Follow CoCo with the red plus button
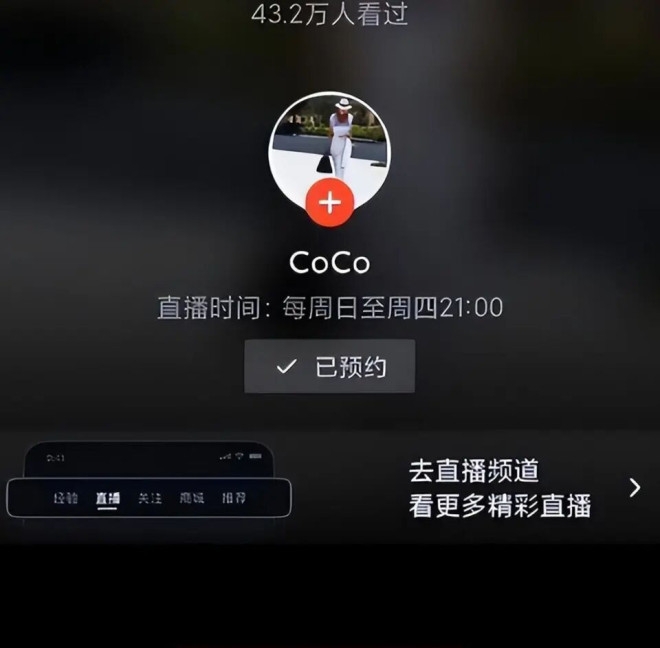 (x=330, y=204)
